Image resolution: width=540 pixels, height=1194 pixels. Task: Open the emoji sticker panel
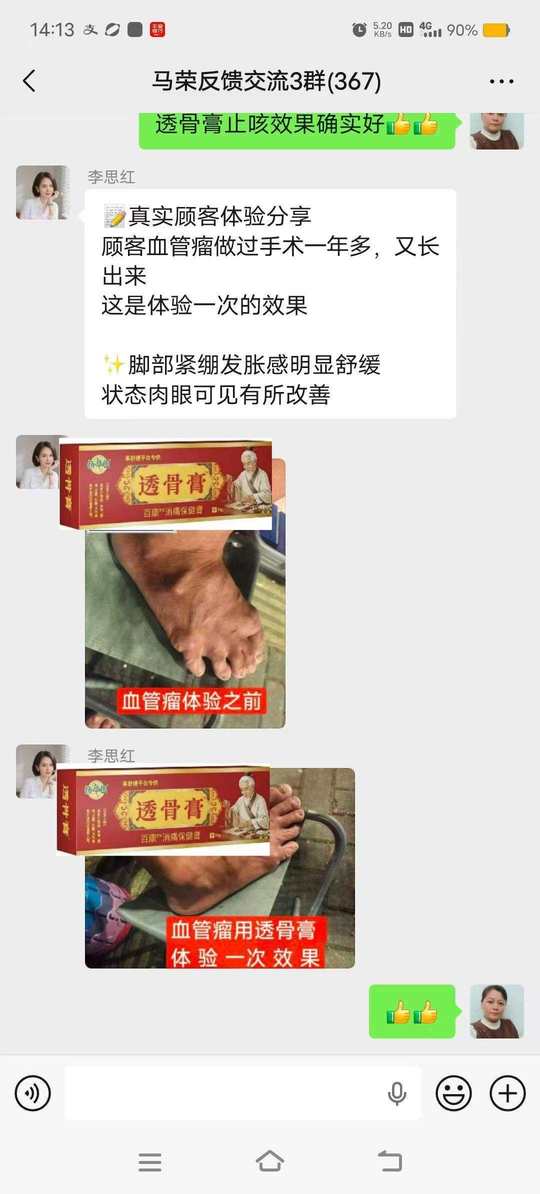453,1093
